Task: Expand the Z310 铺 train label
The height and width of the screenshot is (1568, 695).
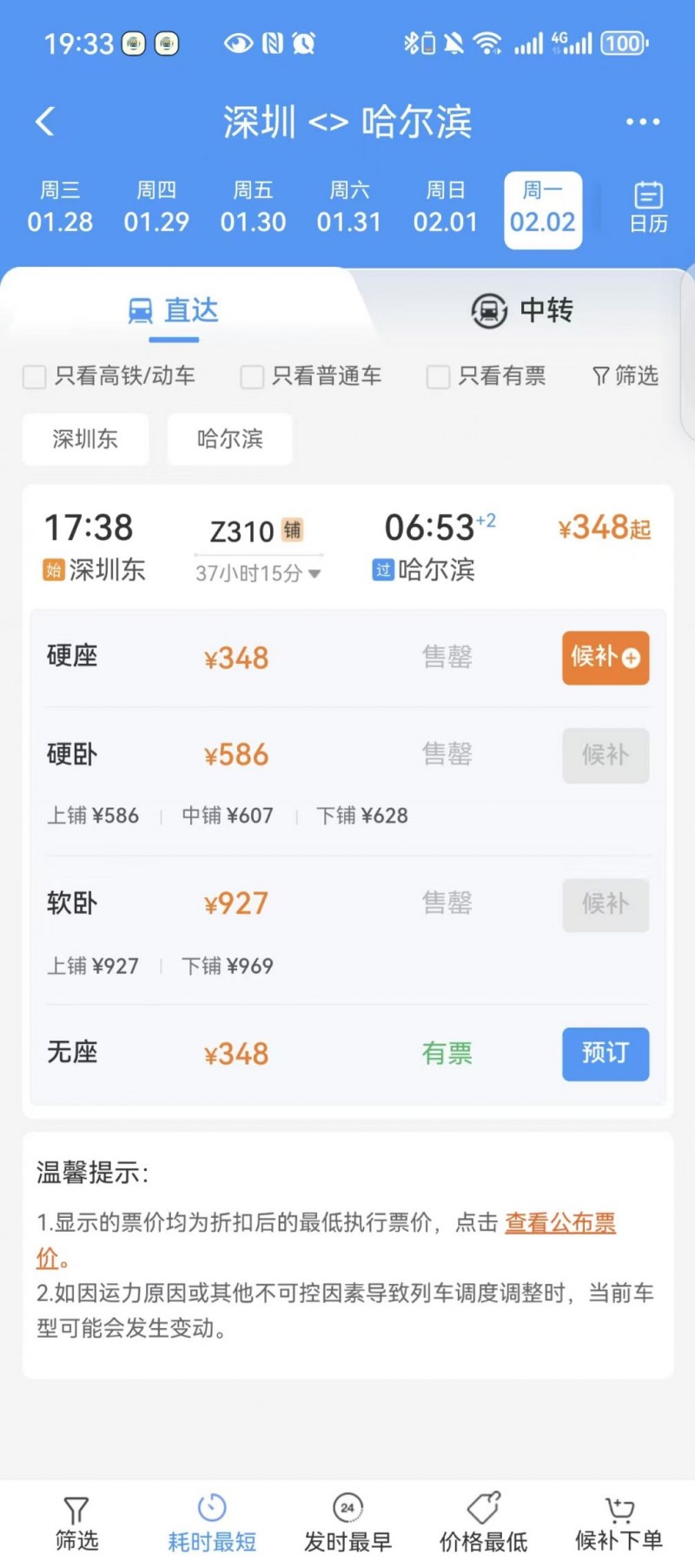Action: (x=256, y=530)
